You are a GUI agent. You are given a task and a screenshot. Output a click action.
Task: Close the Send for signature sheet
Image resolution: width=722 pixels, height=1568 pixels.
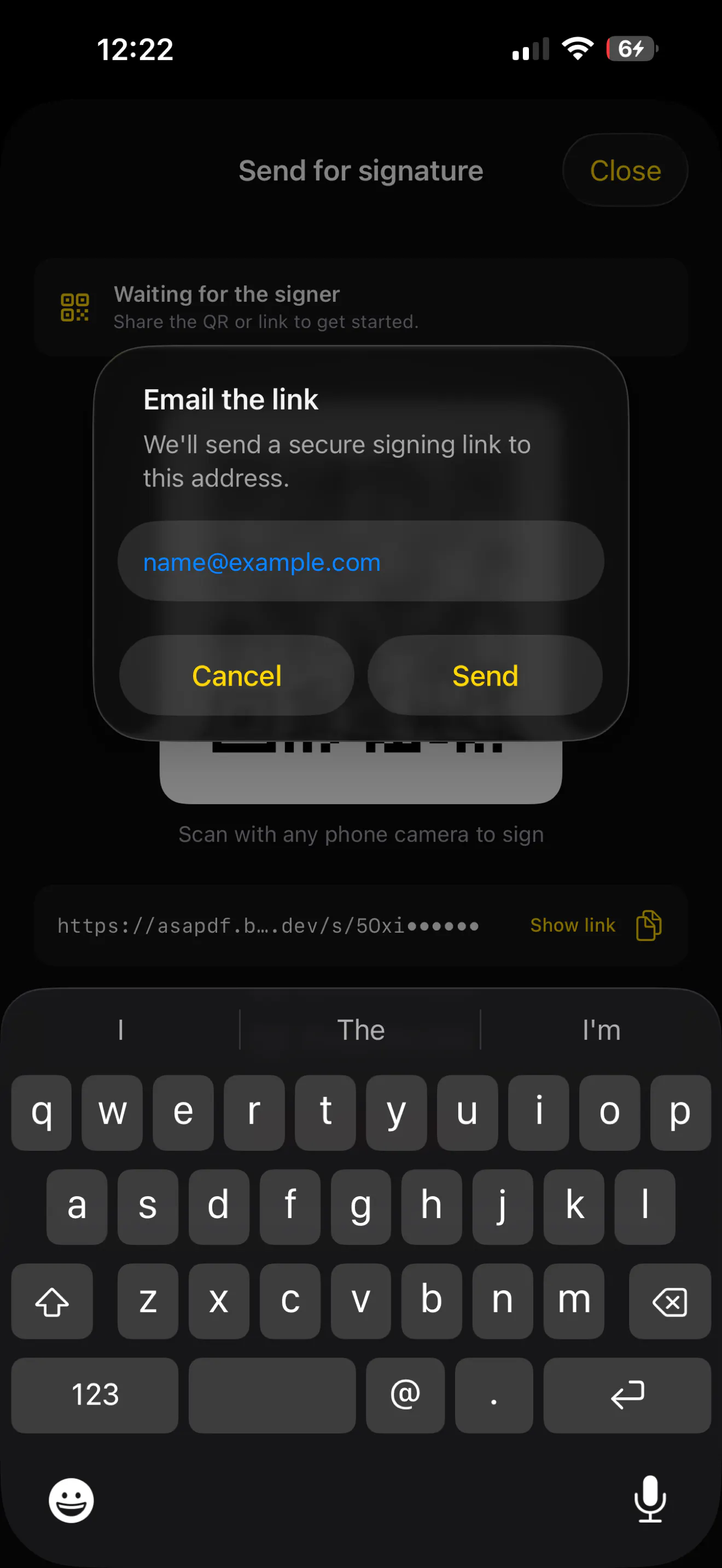pyautogui.click(x=625, y=171)
